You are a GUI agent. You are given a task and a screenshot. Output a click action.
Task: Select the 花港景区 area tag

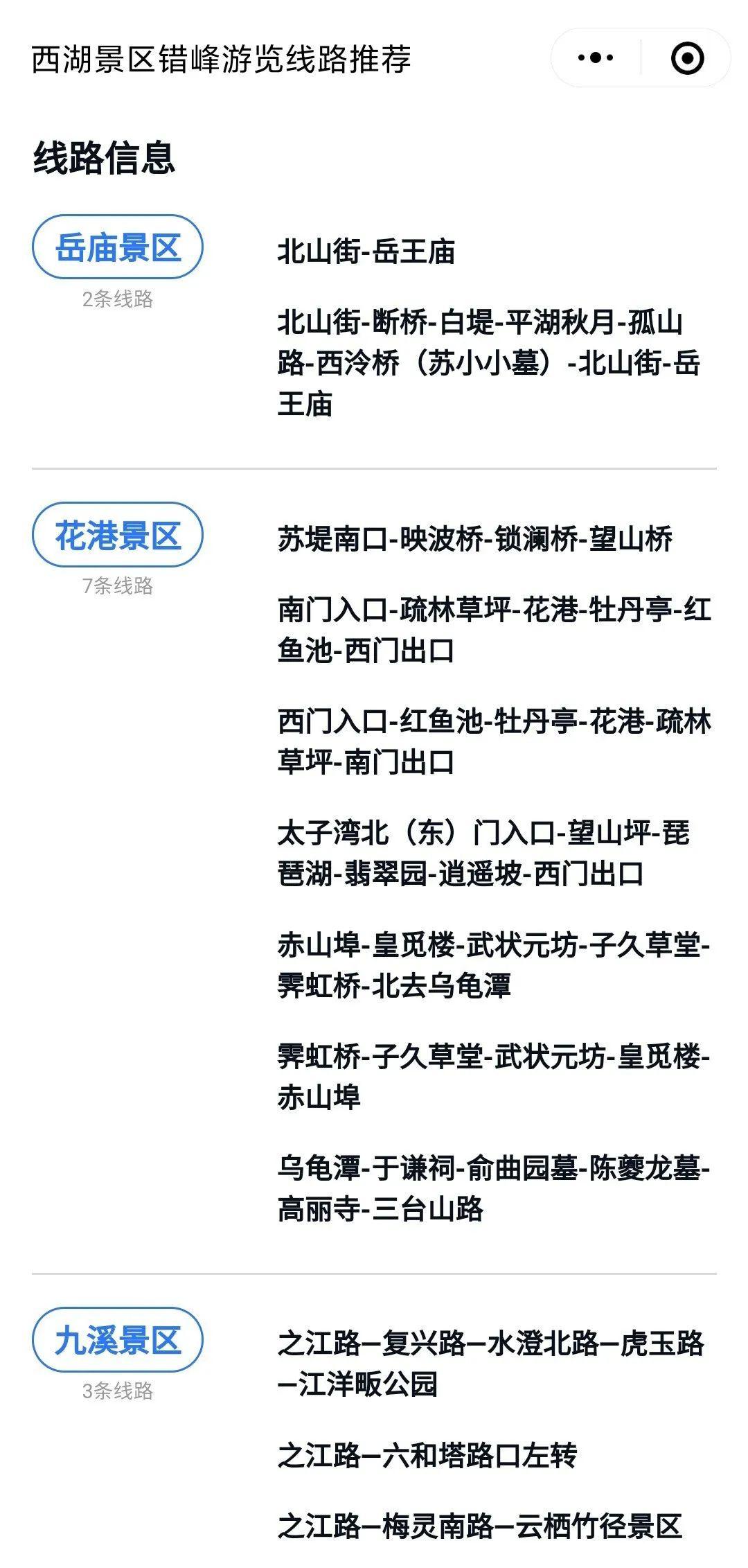tap(116, 534)
